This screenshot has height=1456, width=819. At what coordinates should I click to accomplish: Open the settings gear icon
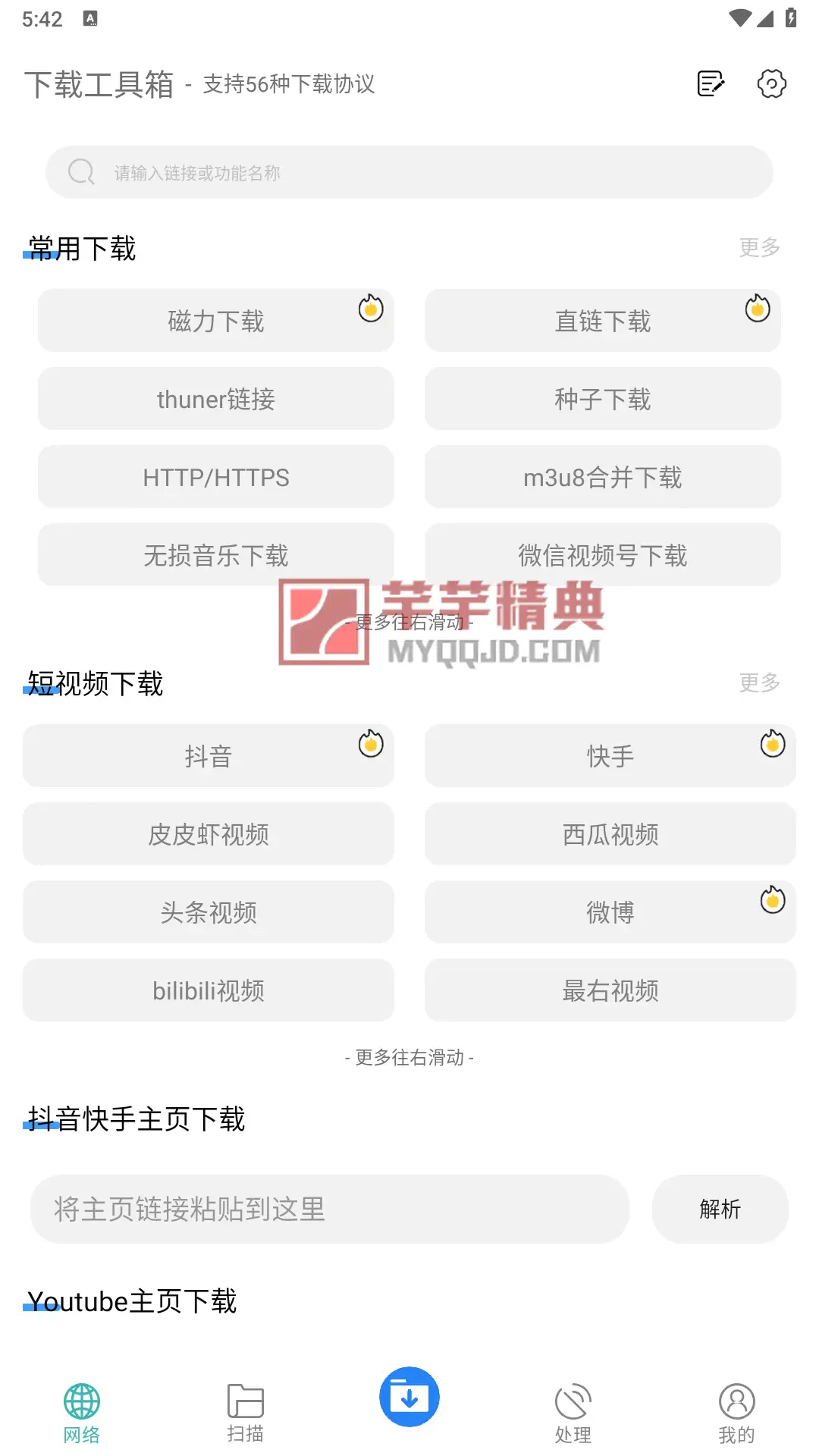[772, 83]
